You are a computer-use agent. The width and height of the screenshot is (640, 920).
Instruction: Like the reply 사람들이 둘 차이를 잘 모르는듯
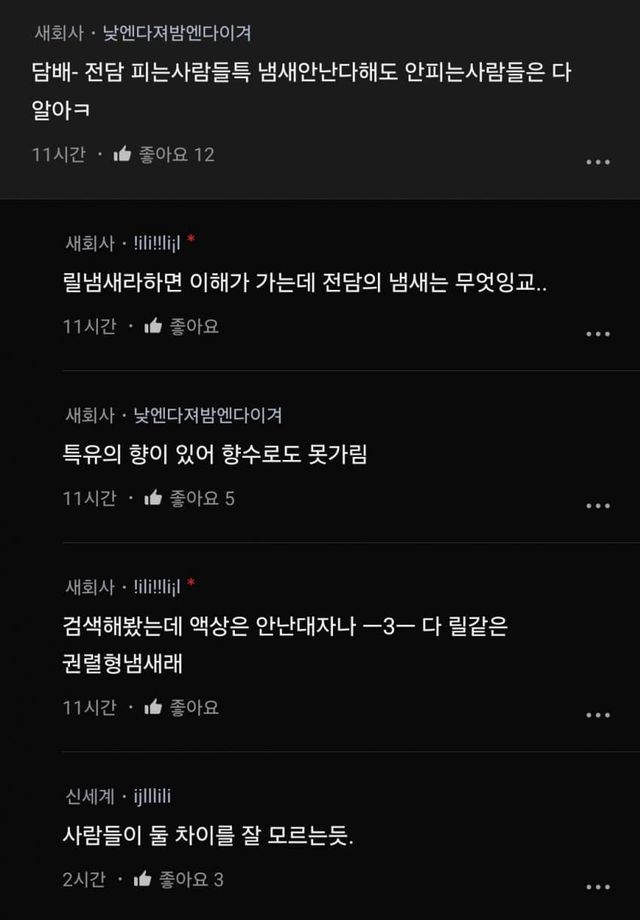pos(142,880)
